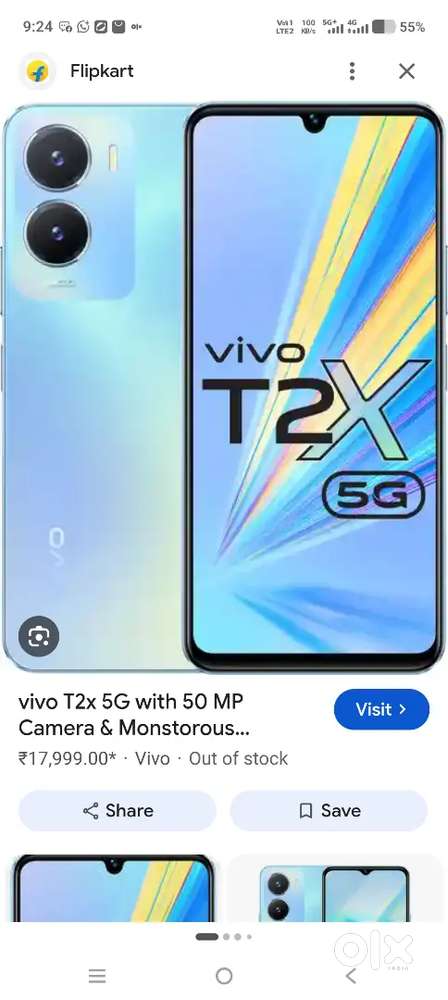Share this vivo T2x result
The width and height of the screenshot is (448, 1000).
coord(117,811)
